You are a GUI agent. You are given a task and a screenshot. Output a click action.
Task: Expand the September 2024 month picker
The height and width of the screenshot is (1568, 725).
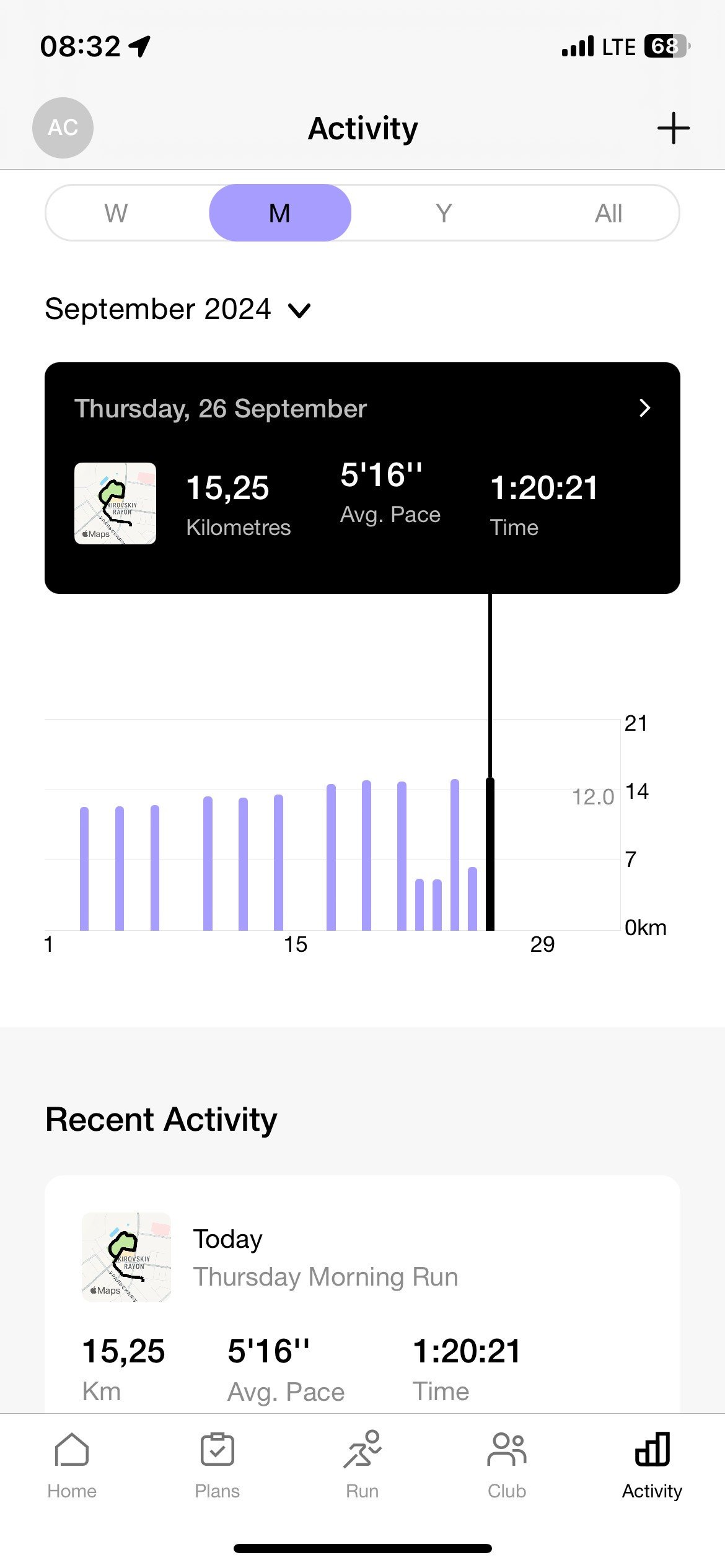[x=178, y=309]
